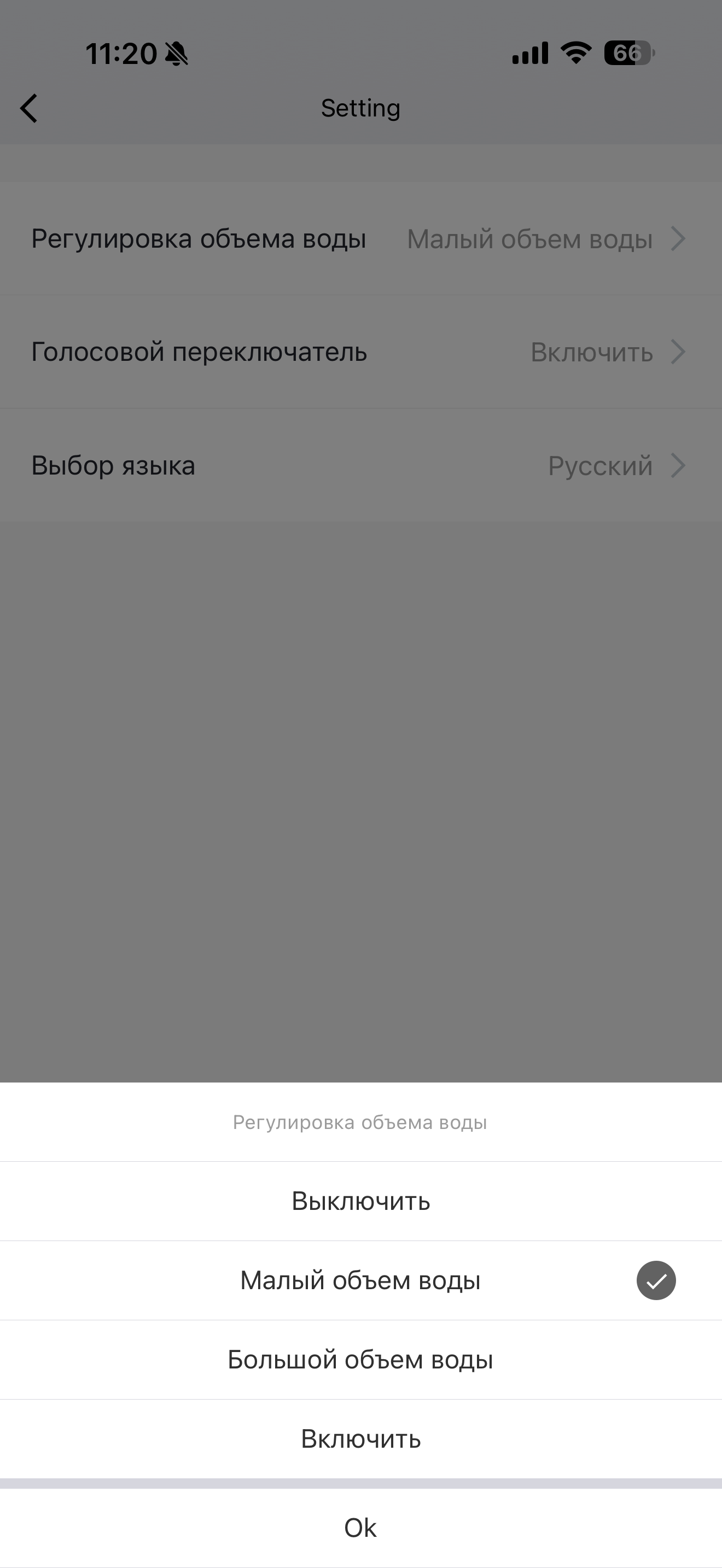Open the Голосовой переключатель row

pyautogui.click(x=360, y=352)
